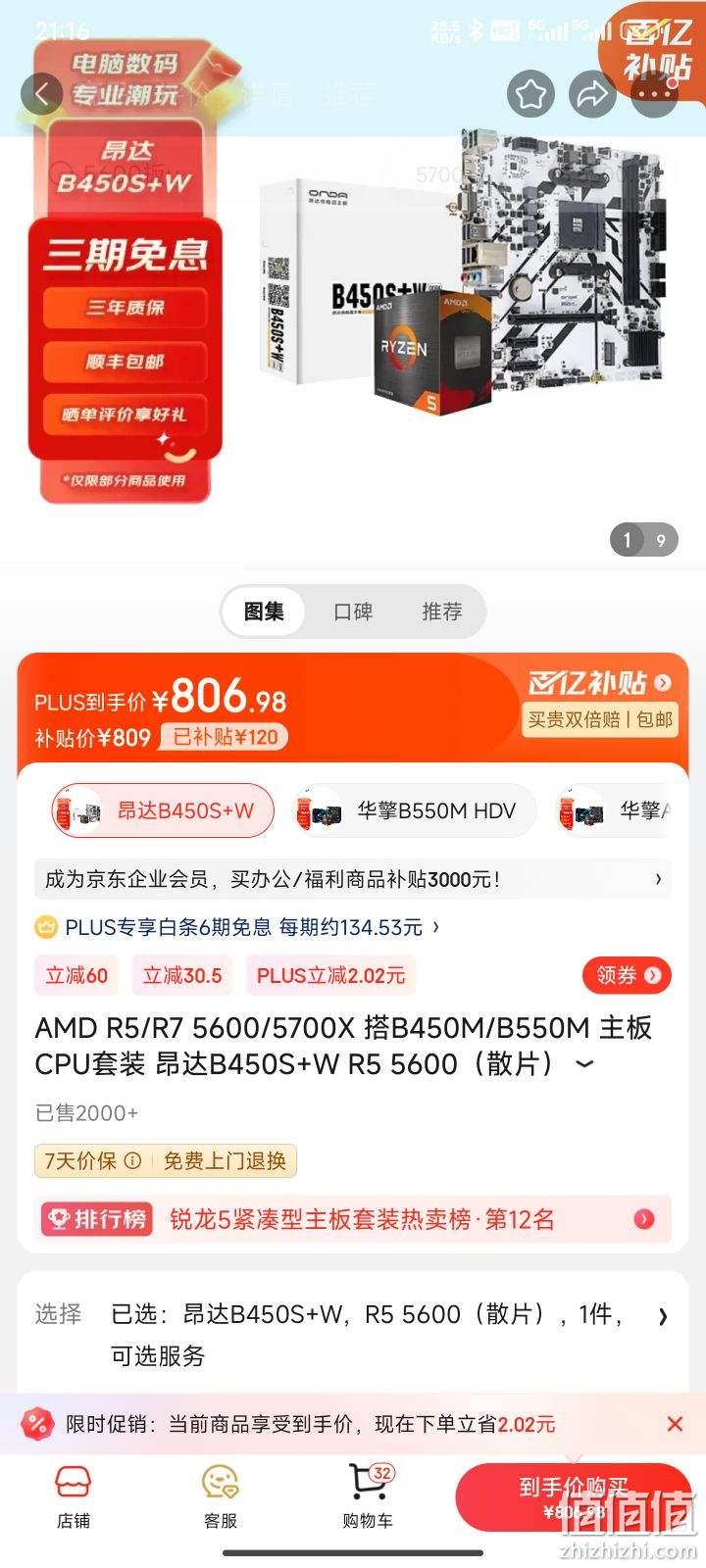The image size is (706, 1568).
Task: Switch to the 推荐 tab
Action: [x=441, y=612]
